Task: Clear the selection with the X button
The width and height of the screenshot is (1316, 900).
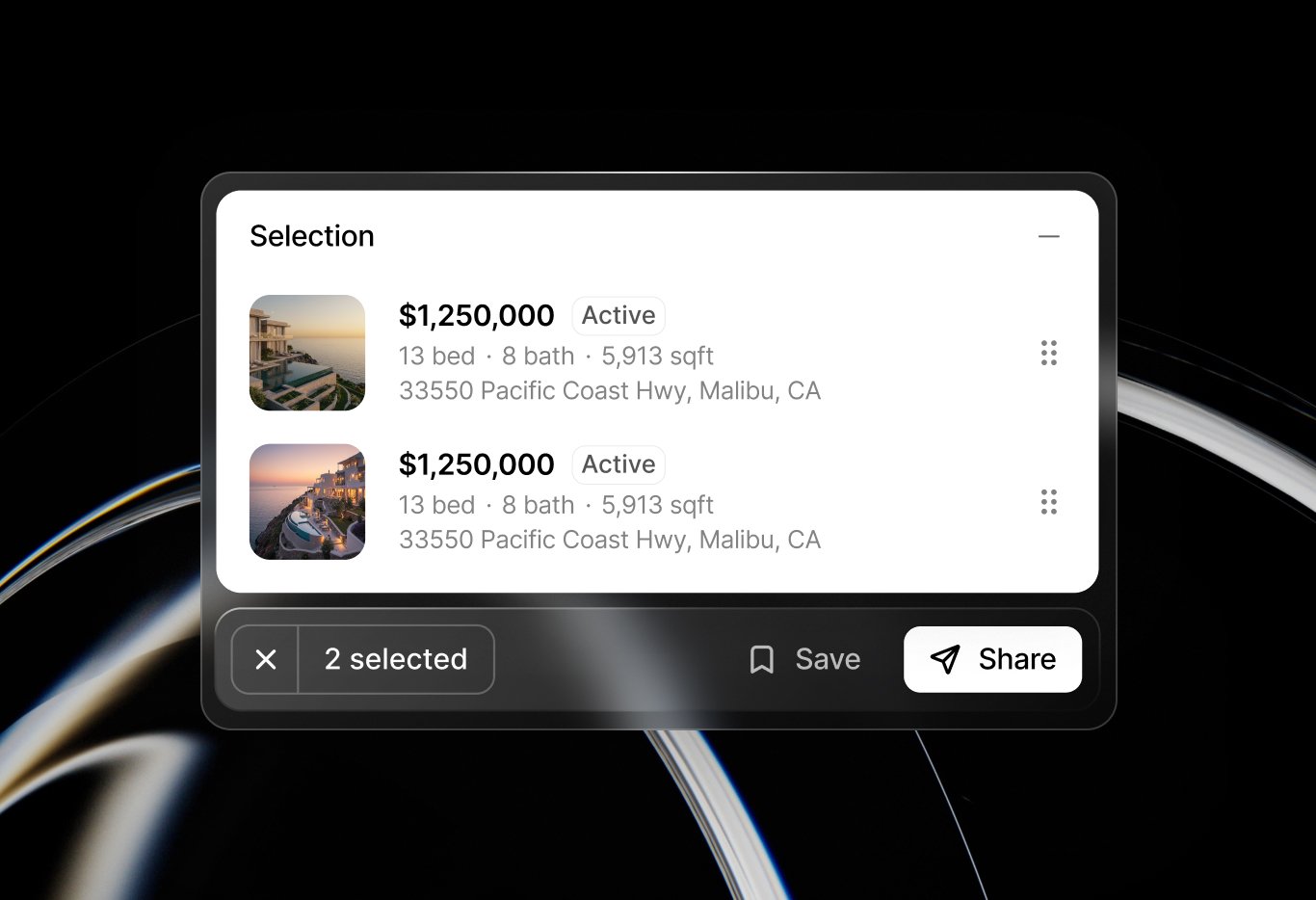Action: (x=266, y=659)
